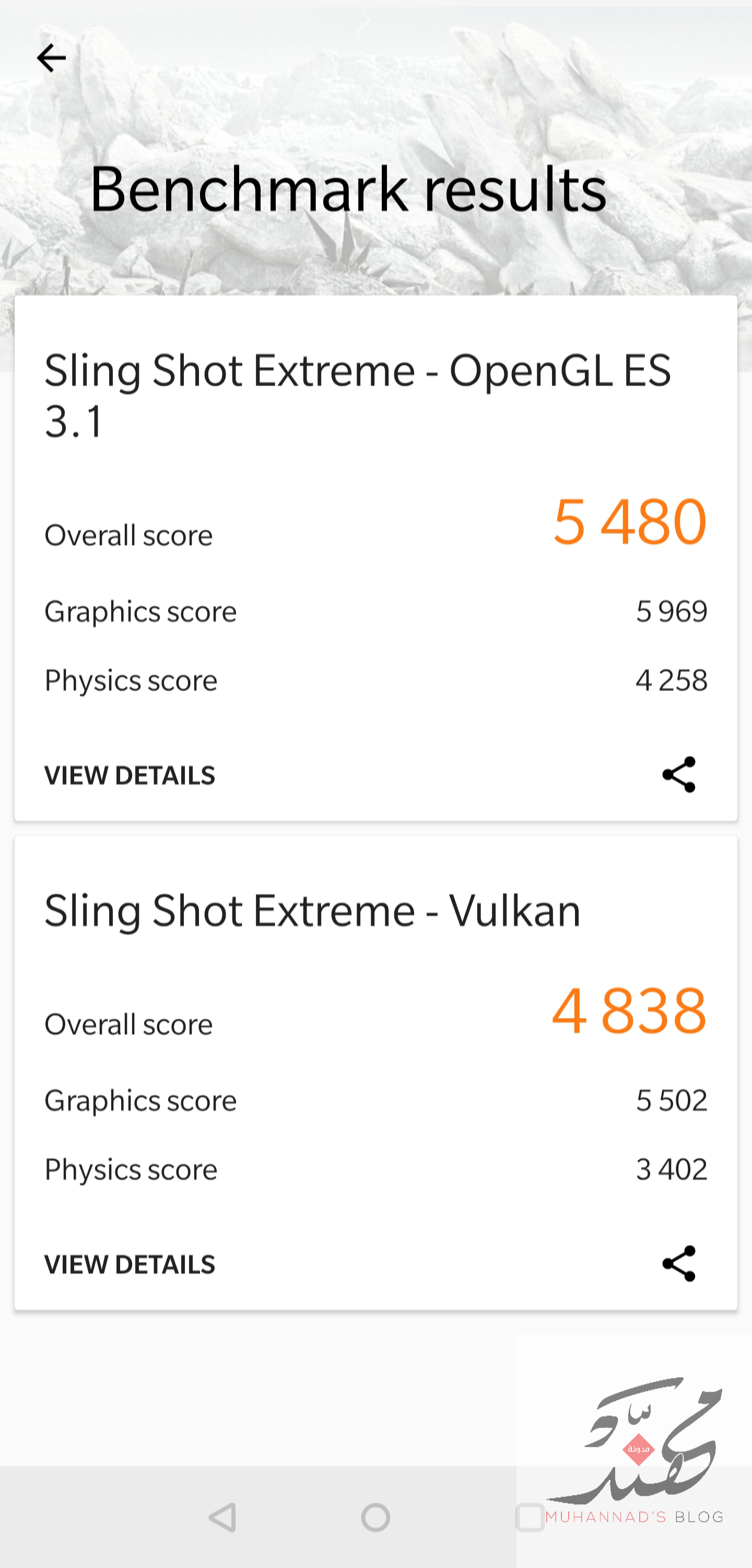This screenshot has height=1568, width=752.
Task: View details of OpenGL ES 3.1 result
Action: (130, 776)
